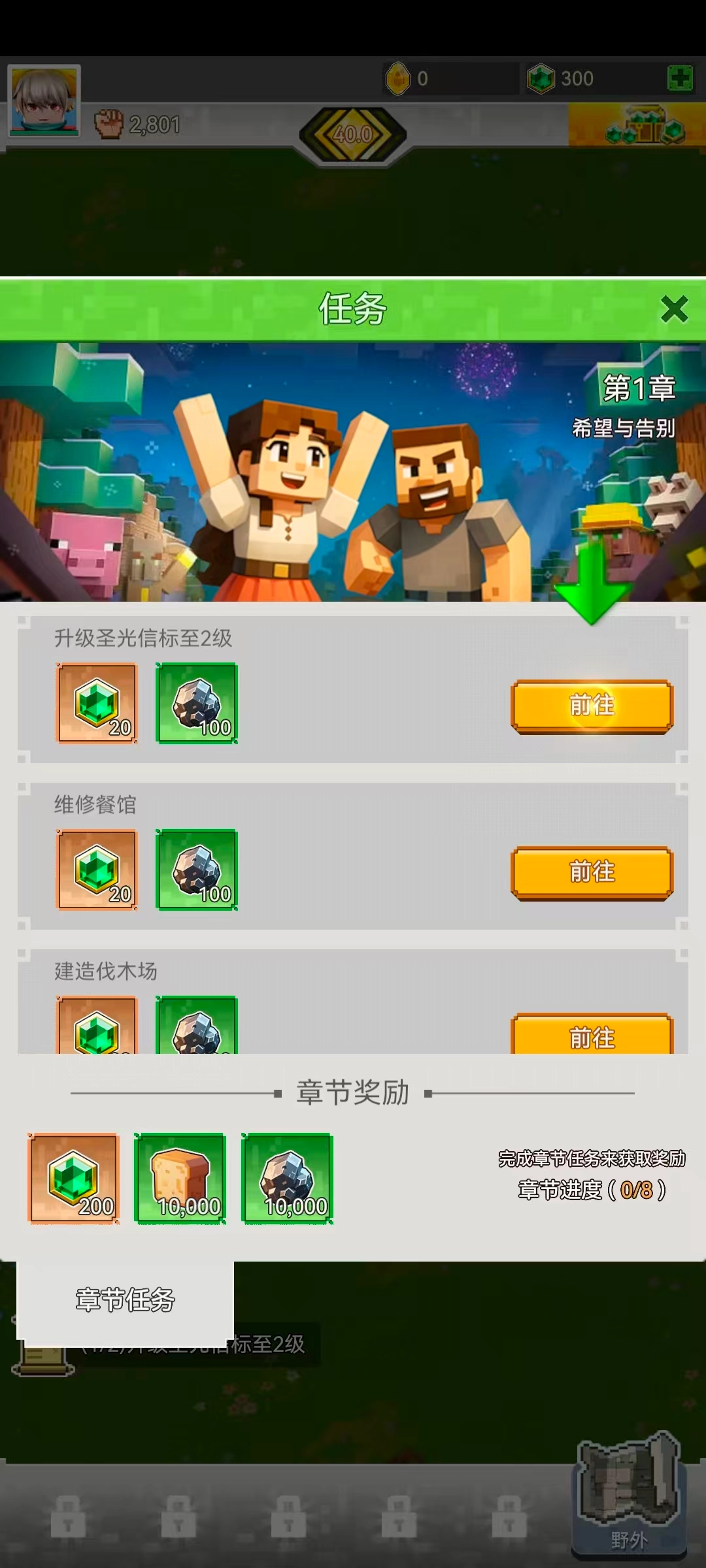Tap 前往 for 建造伐木场 task
706x1568 pixels.
[592, 1036]
